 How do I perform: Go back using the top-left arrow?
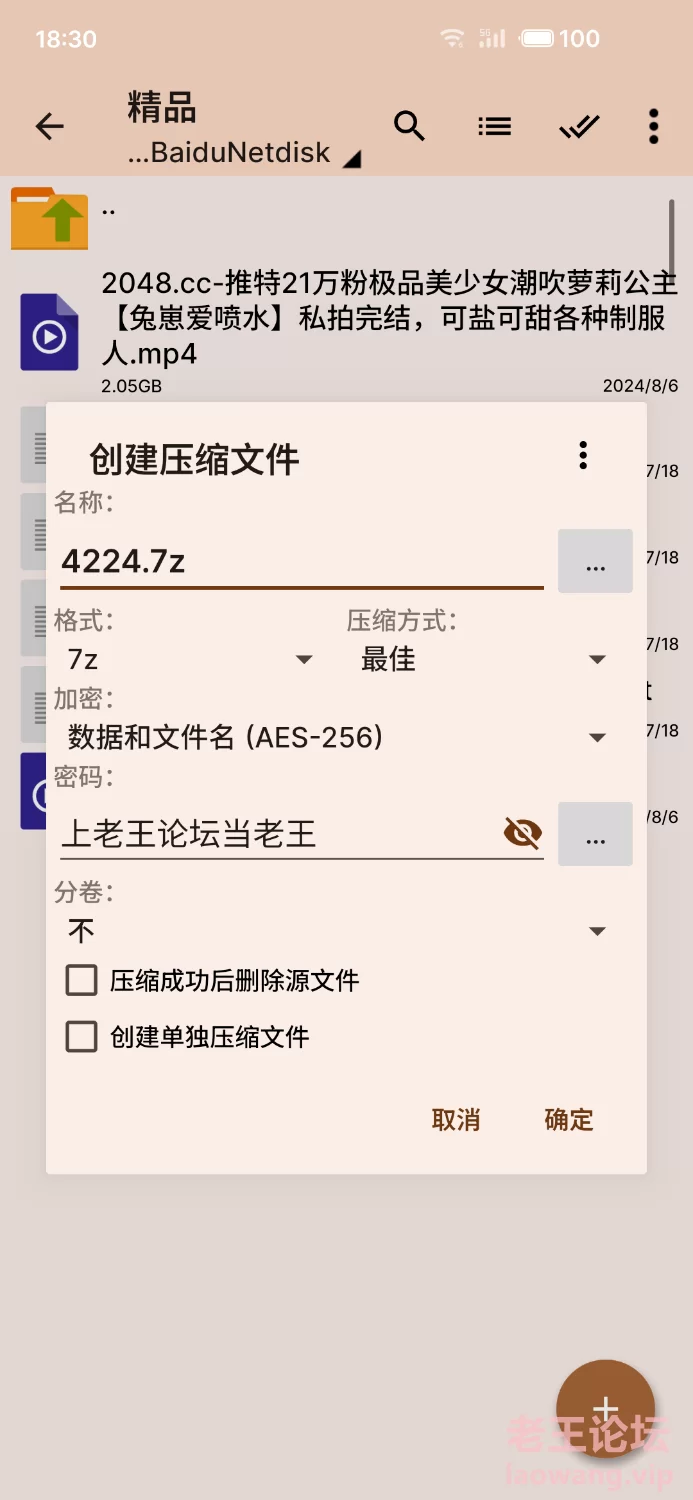point(49,126)
